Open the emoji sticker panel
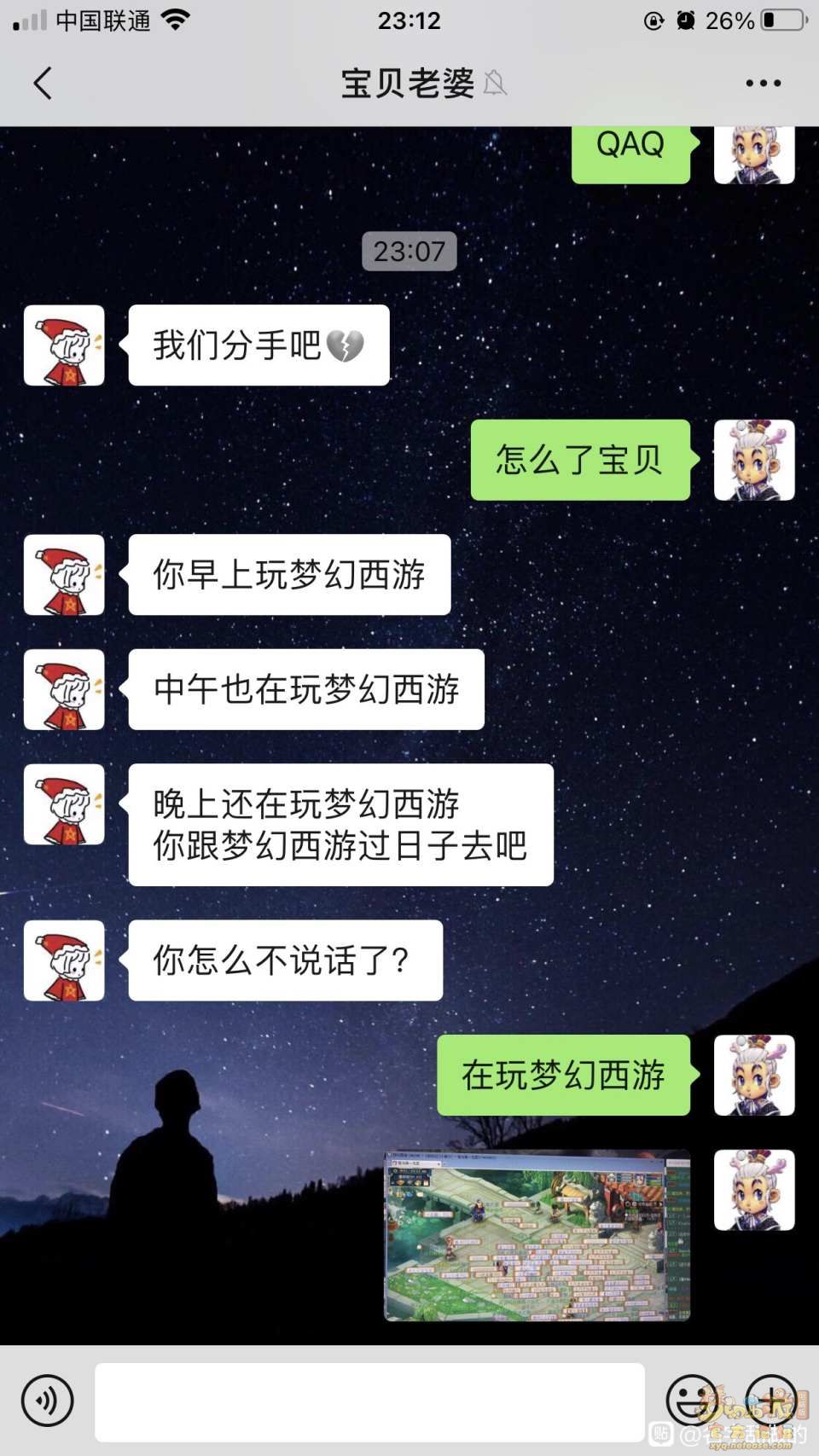819x1456 pixels. (691, 1401)
